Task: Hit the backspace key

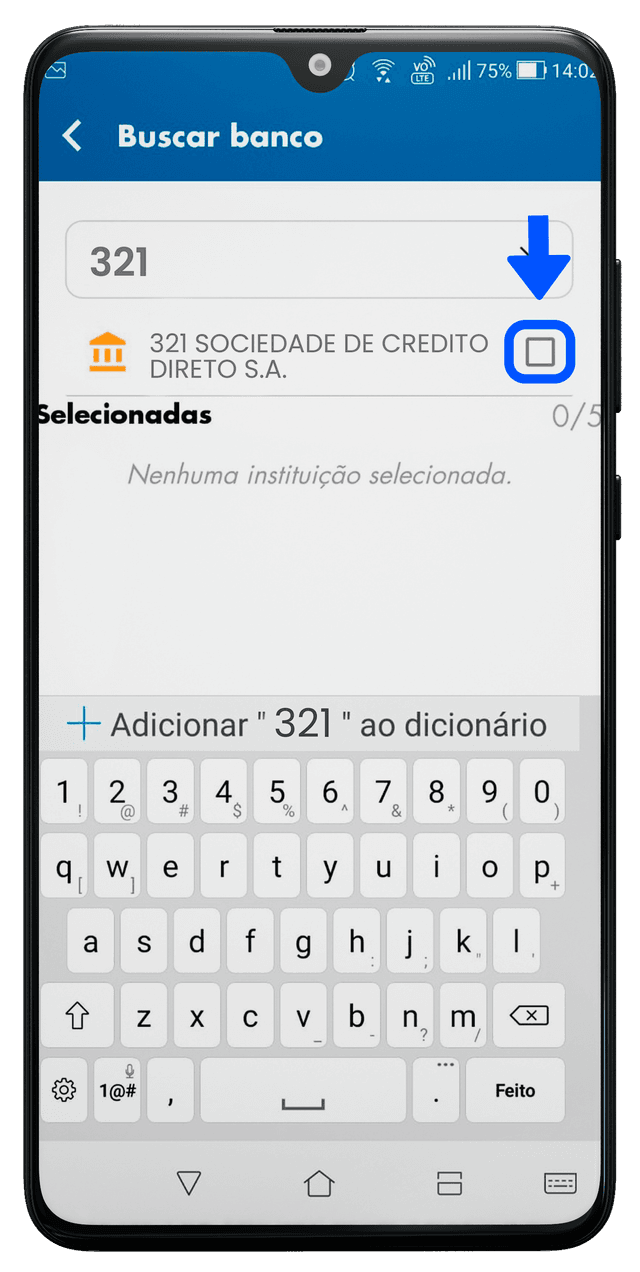Action: 528,1016
